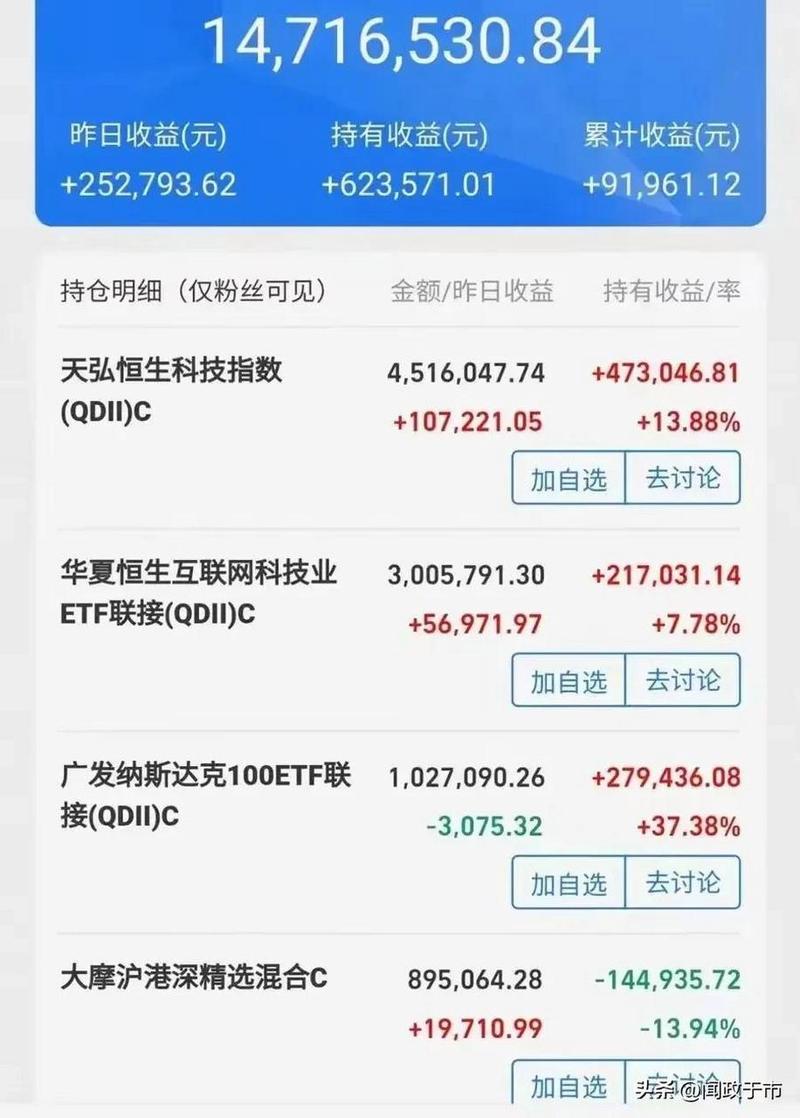This screenshot has height=1118, width=800.
Task: Open 去讨论 for 天弘恒生科技指数 fund
Action: [x=683, y=479]
